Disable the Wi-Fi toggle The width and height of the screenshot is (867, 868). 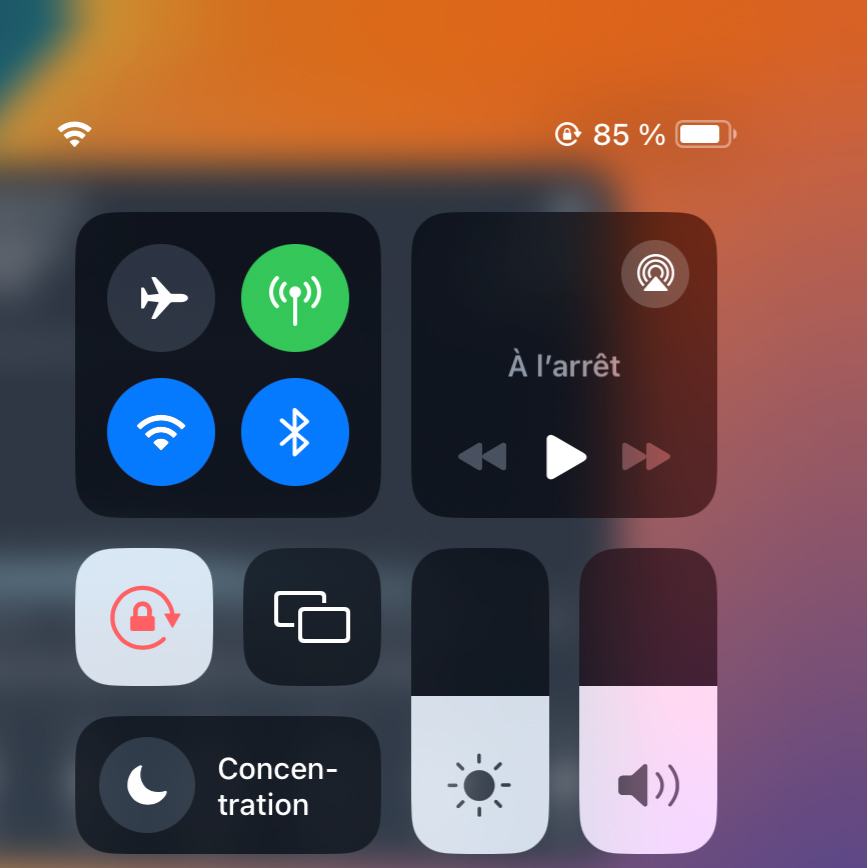point(161,432)
